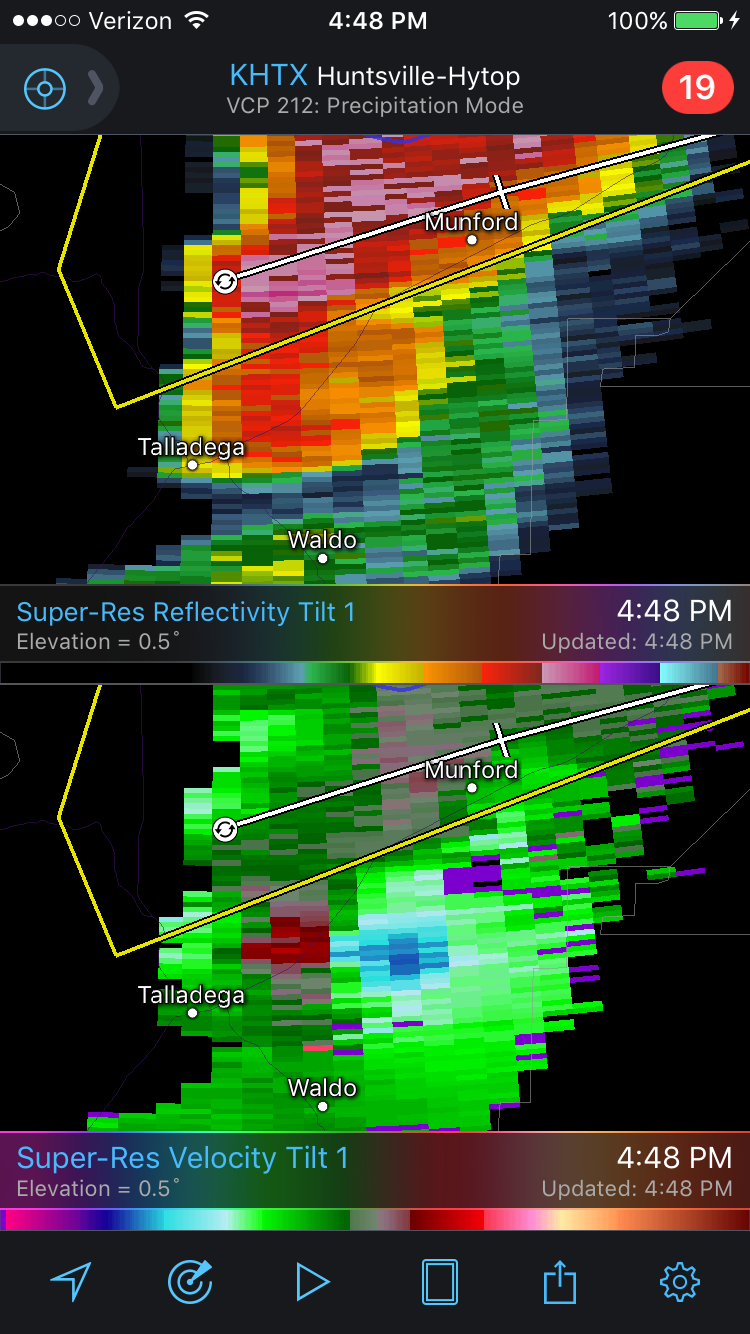Center map with the location arrow

tap(69, 1282)
